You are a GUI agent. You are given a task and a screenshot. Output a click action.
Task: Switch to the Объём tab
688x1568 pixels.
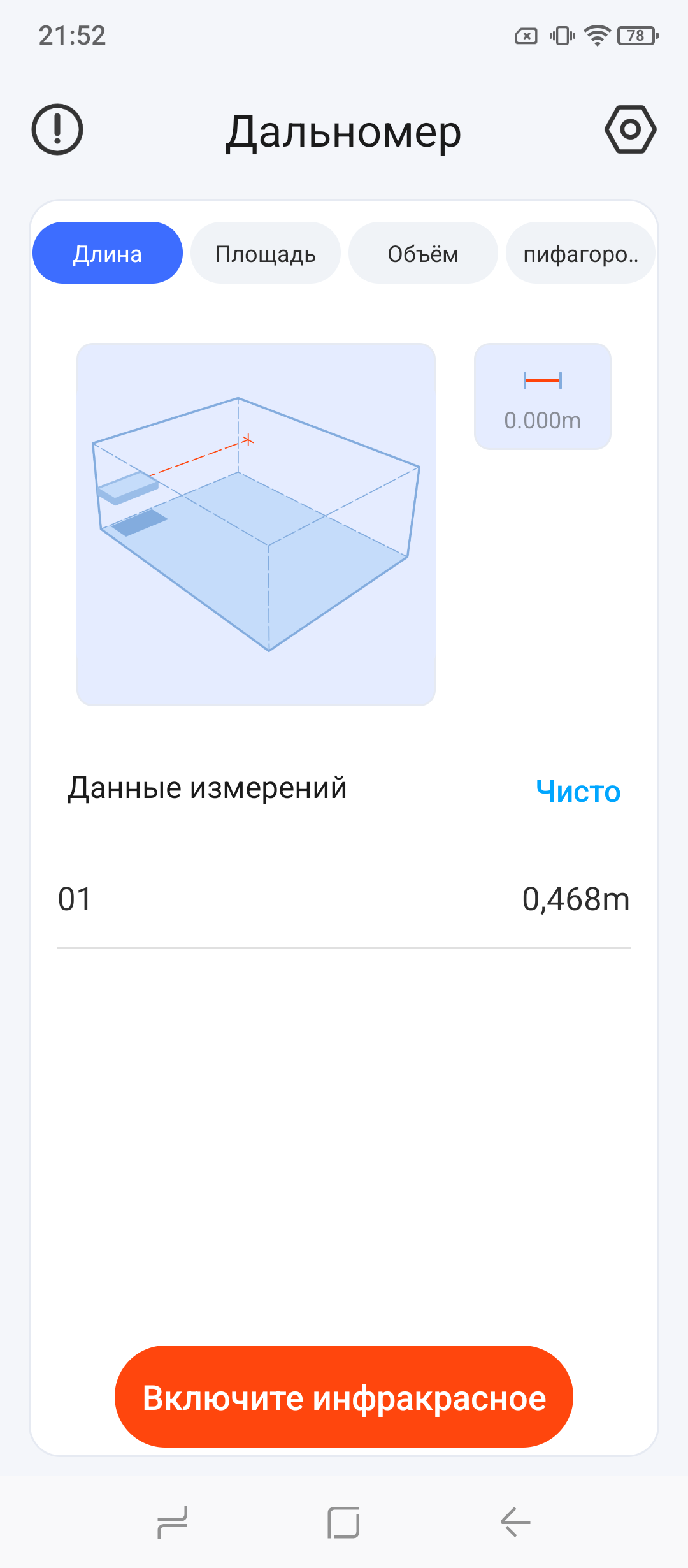pos(423,253)
